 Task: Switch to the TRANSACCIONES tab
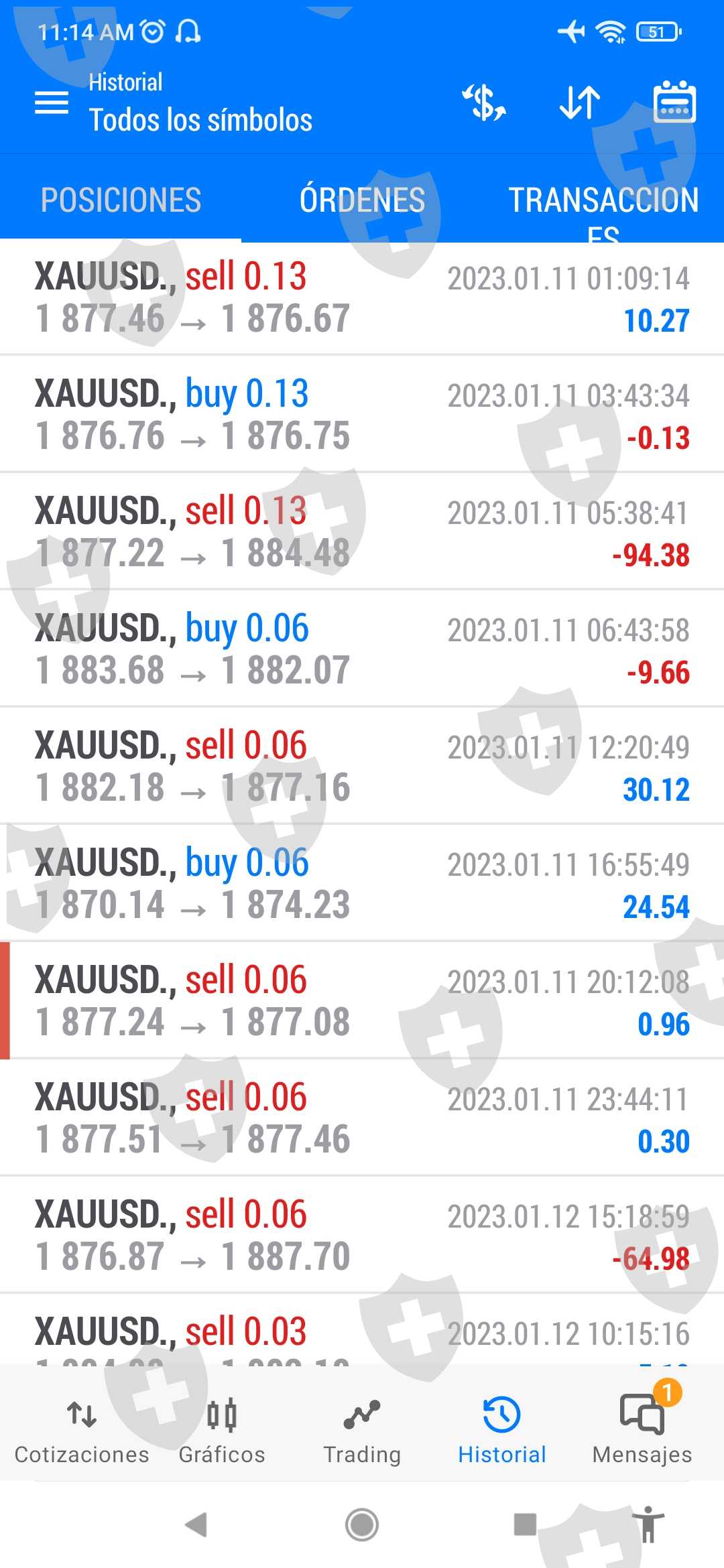[x=603, y=200]
